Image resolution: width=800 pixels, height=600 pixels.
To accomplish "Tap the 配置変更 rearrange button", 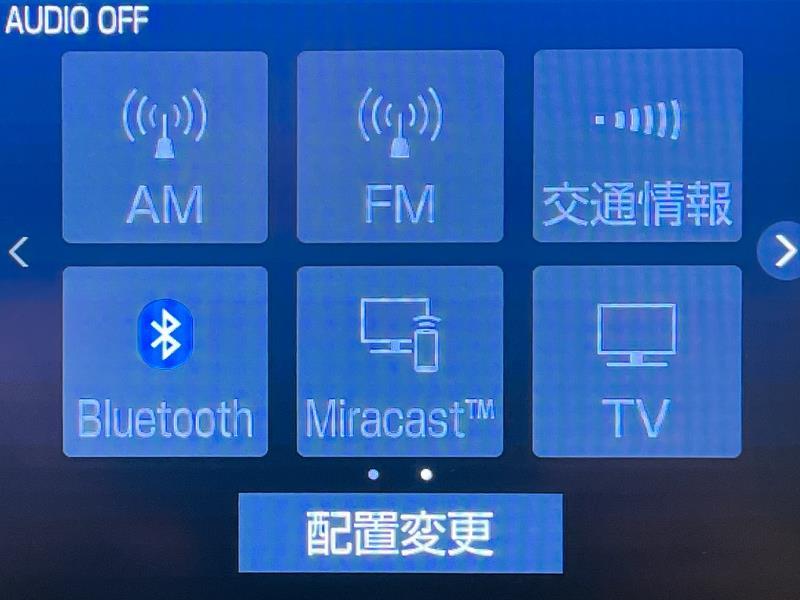I will [400, 534].
